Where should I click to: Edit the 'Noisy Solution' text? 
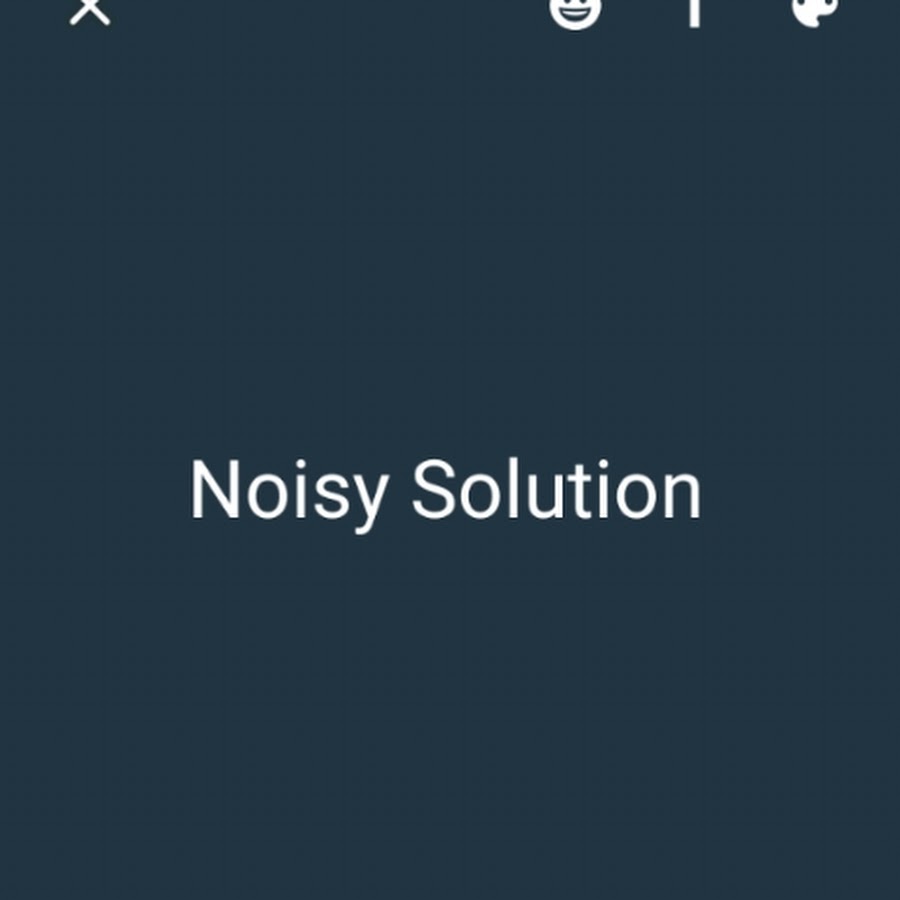pos(446,491)
